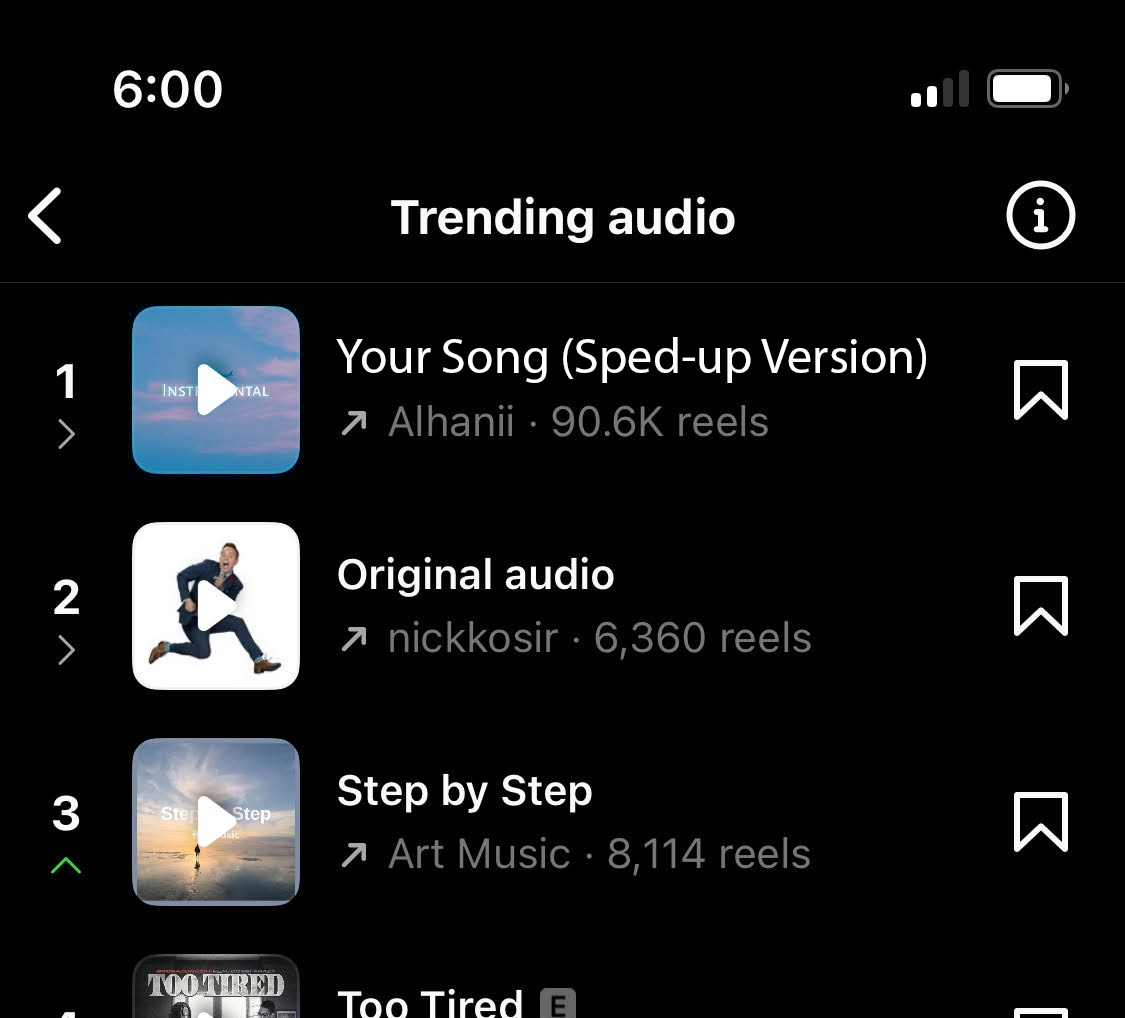
Task: Play nickkosir's Original audio preview
Action: click(216, 606)
